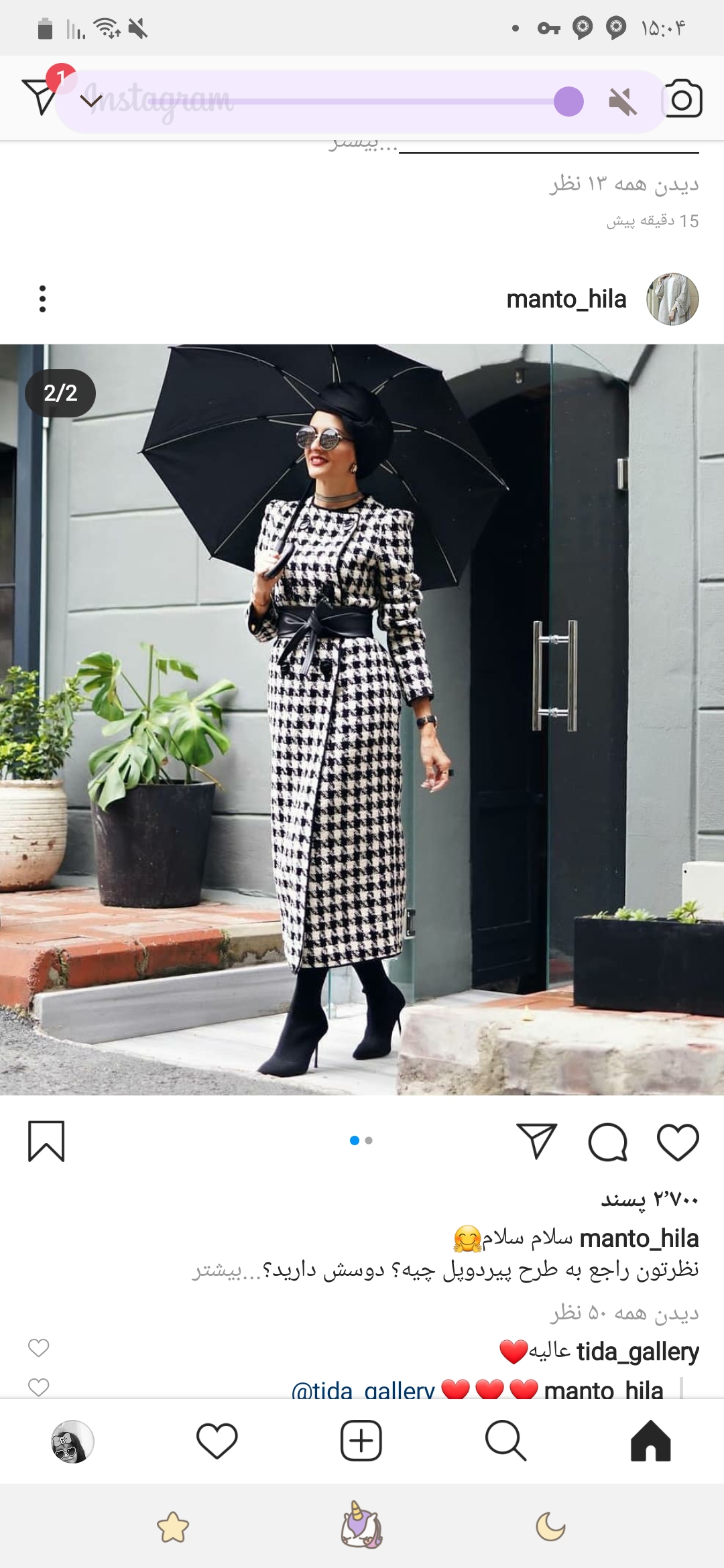724x1568 pixels.
Task: Like the comment by tida_gallery
Action: point(39,1348)
